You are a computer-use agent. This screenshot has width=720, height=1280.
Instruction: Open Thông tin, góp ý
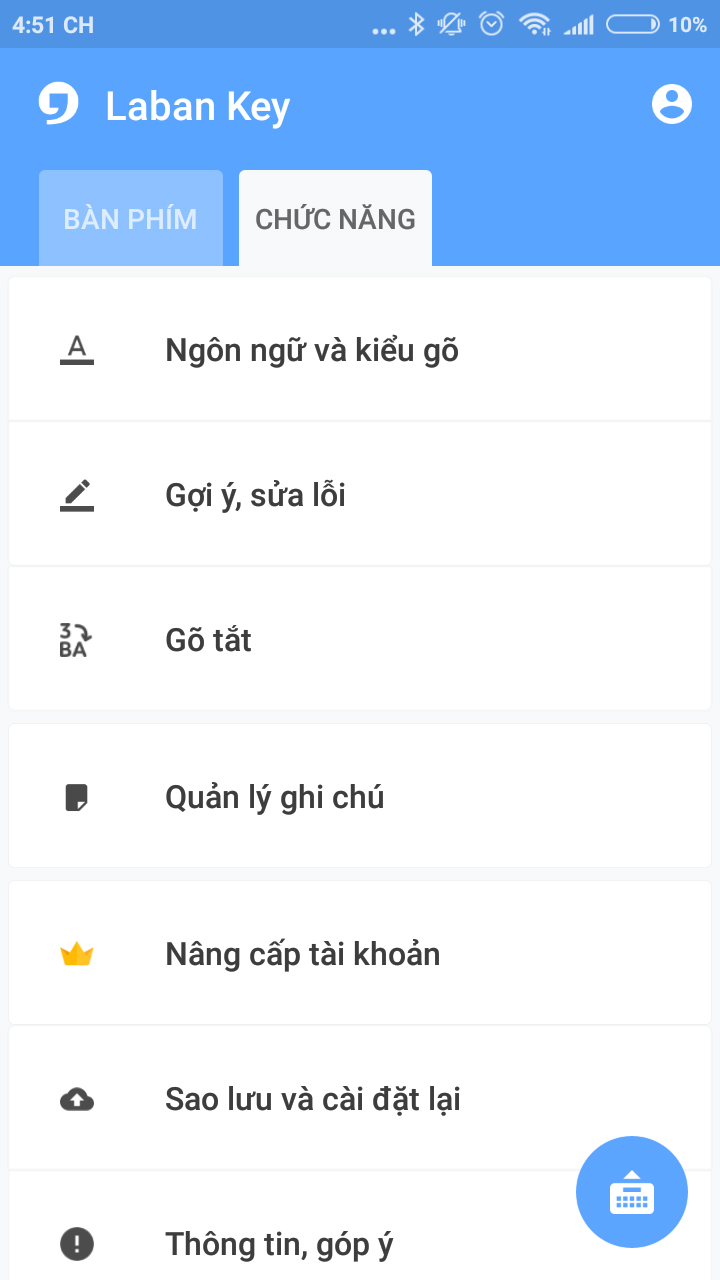click(x=280, y=1243)
